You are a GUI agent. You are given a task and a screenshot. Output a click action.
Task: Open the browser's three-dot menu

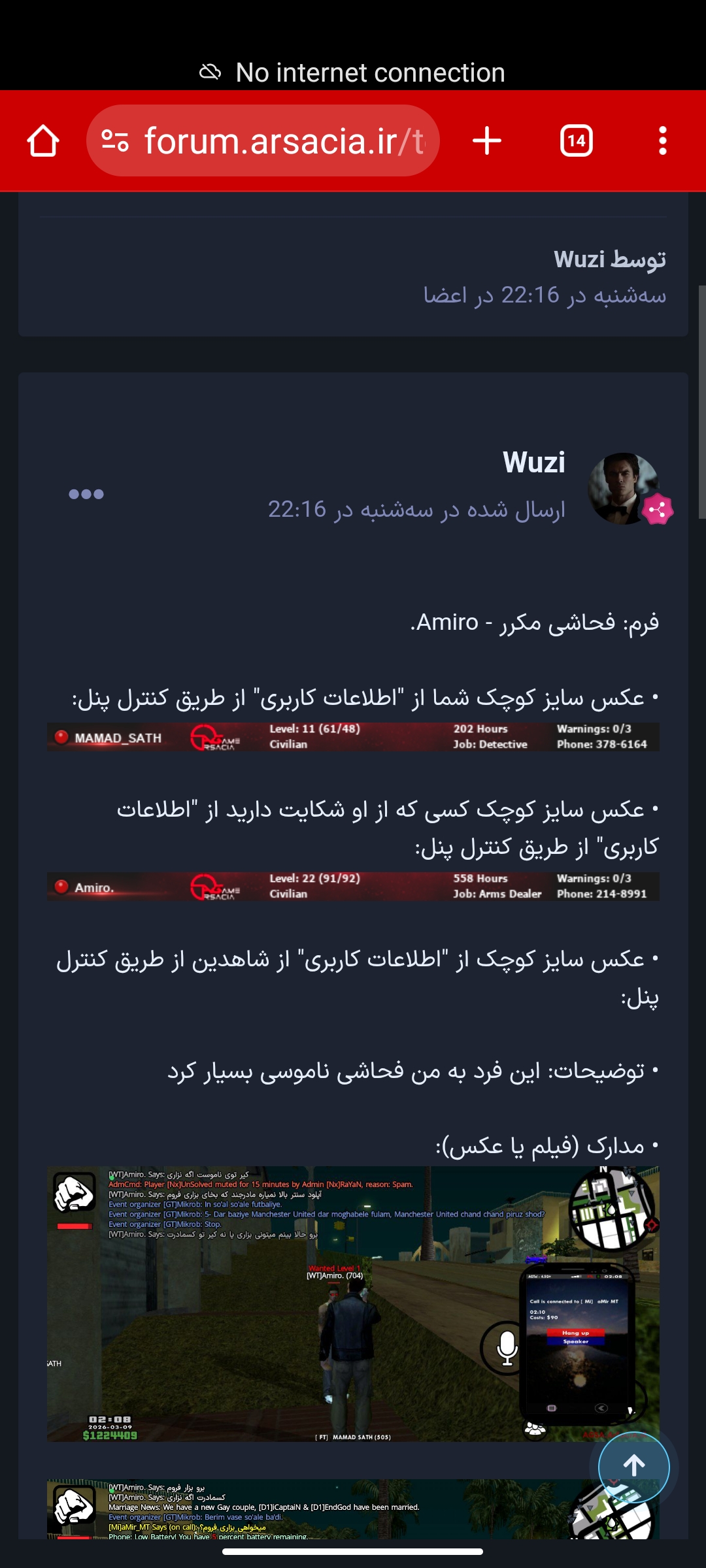pos(663,141)
